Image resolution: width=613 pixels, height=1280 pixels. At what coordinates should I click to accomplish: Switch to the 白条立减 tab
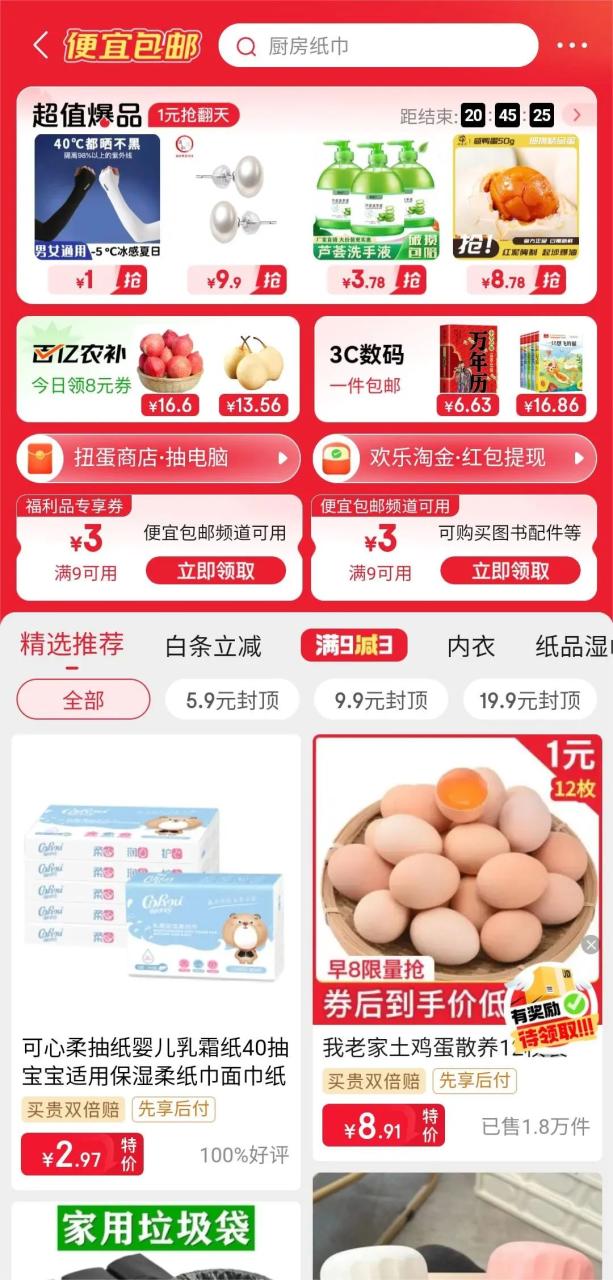click(x=213, y=646)
